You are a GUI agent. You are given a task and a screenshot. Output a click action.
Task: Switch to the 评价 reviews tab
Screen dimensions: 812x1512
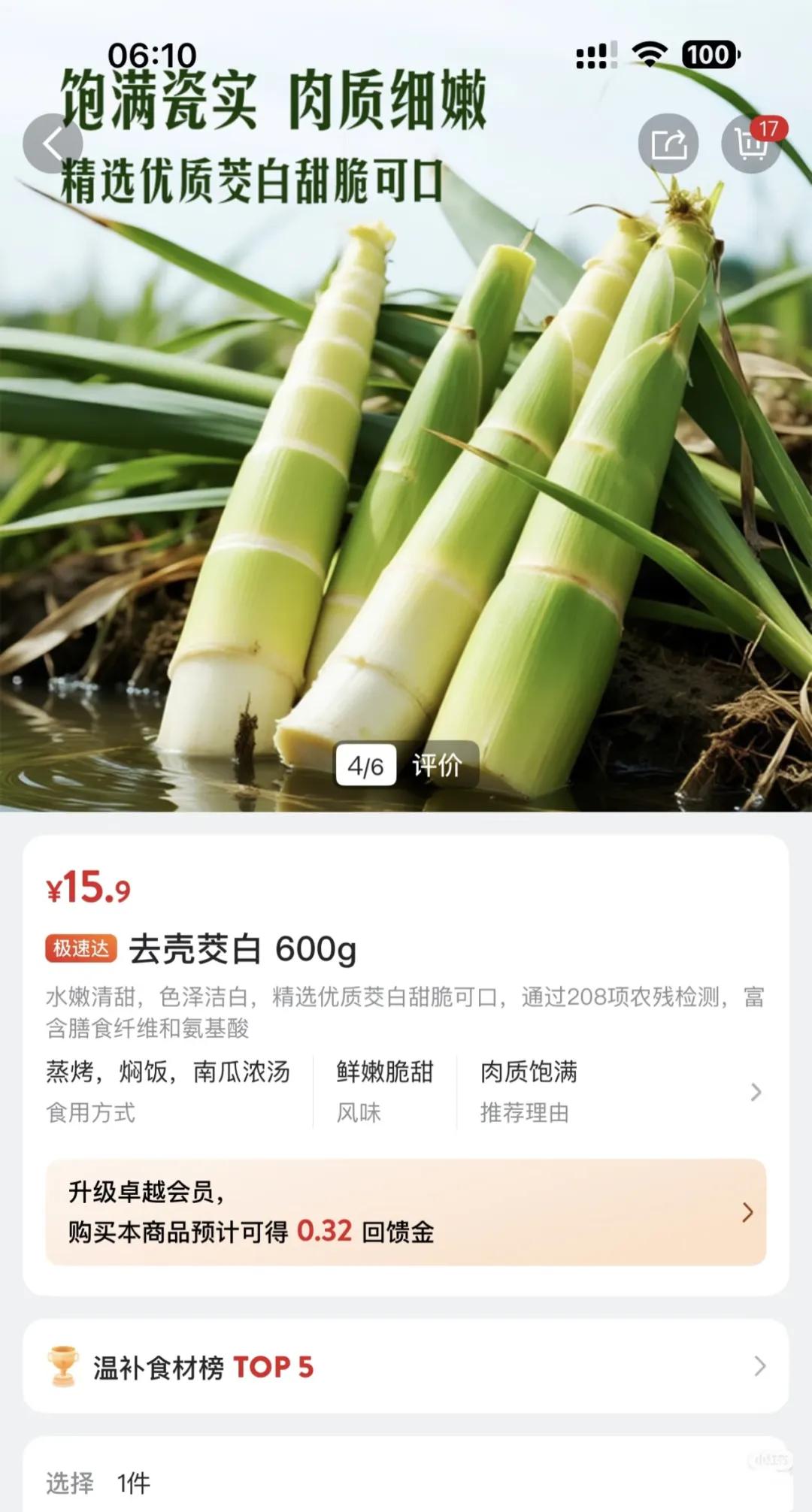point(438,764)
